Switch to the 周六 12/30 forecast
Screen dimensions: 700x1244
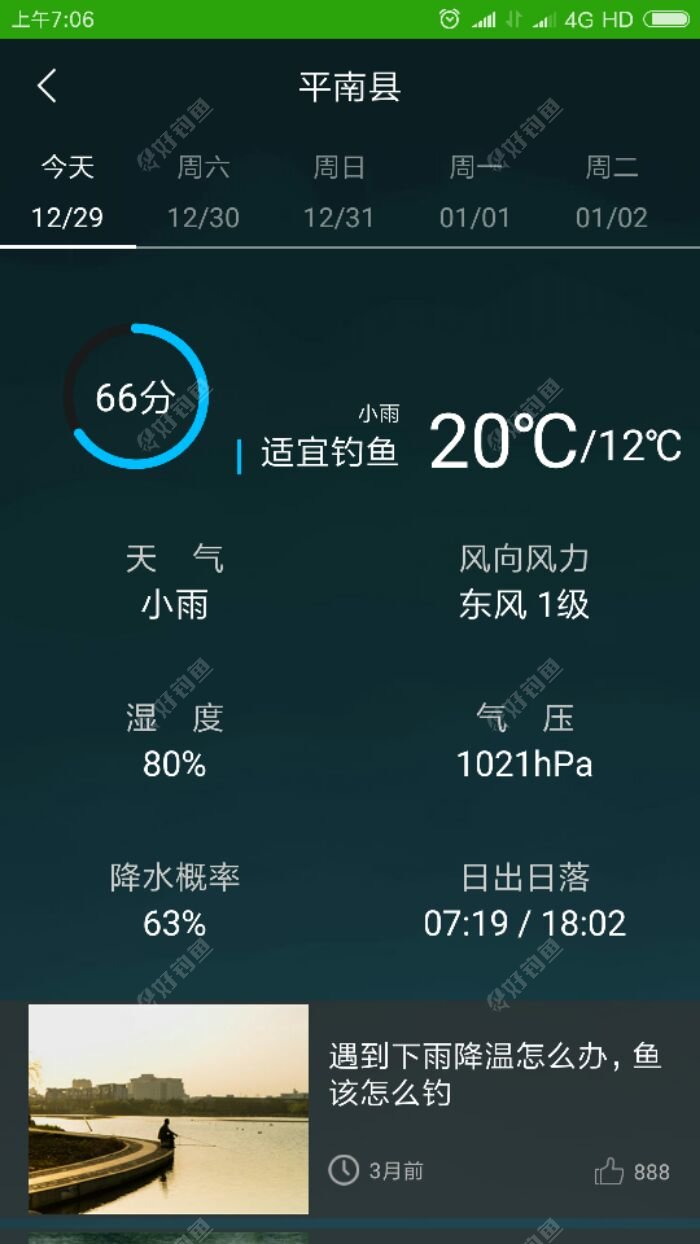pos(203,192)
